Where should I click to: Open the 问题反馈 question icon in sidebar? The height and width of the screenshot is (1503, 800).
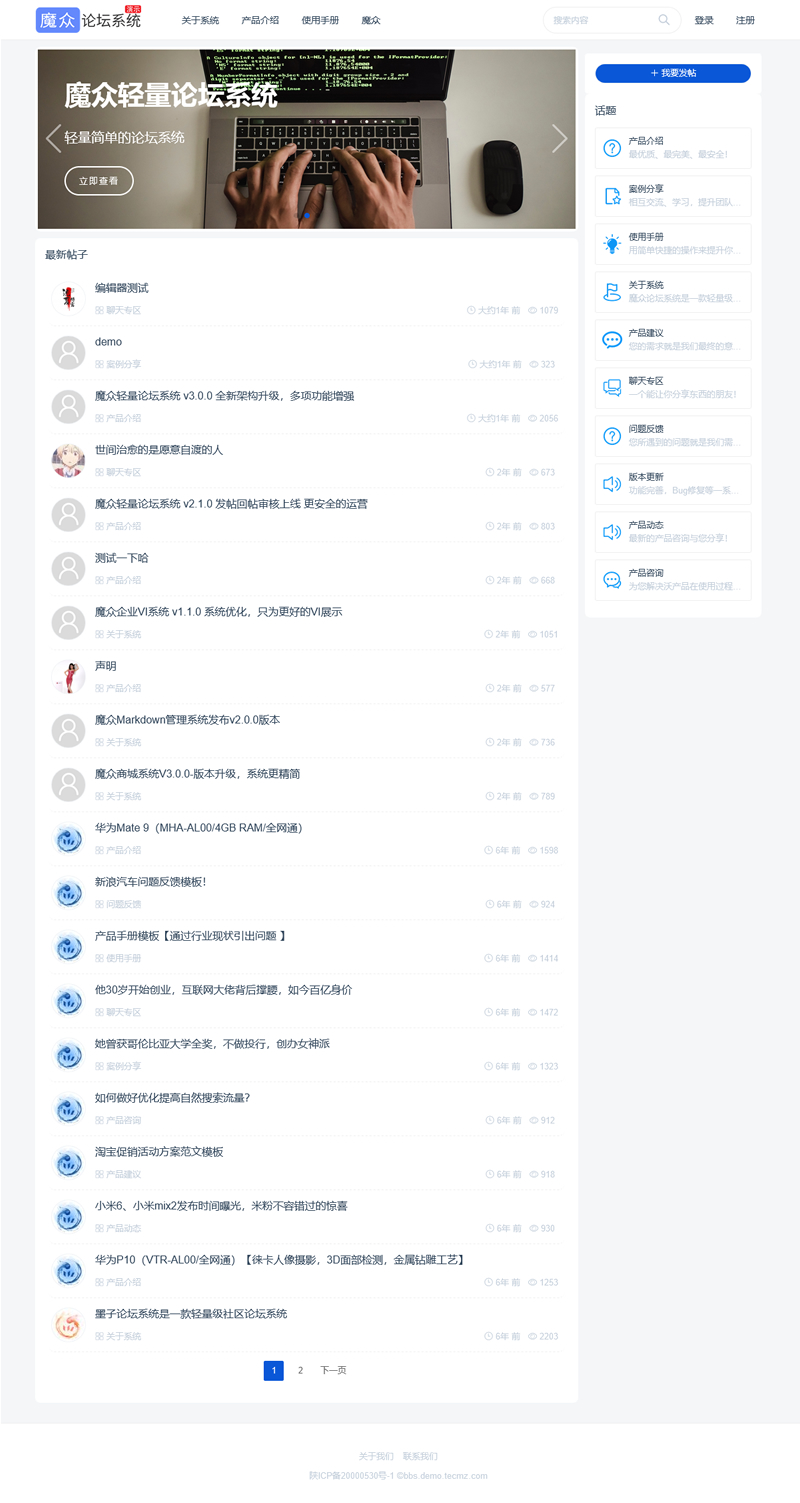[612, 435]
